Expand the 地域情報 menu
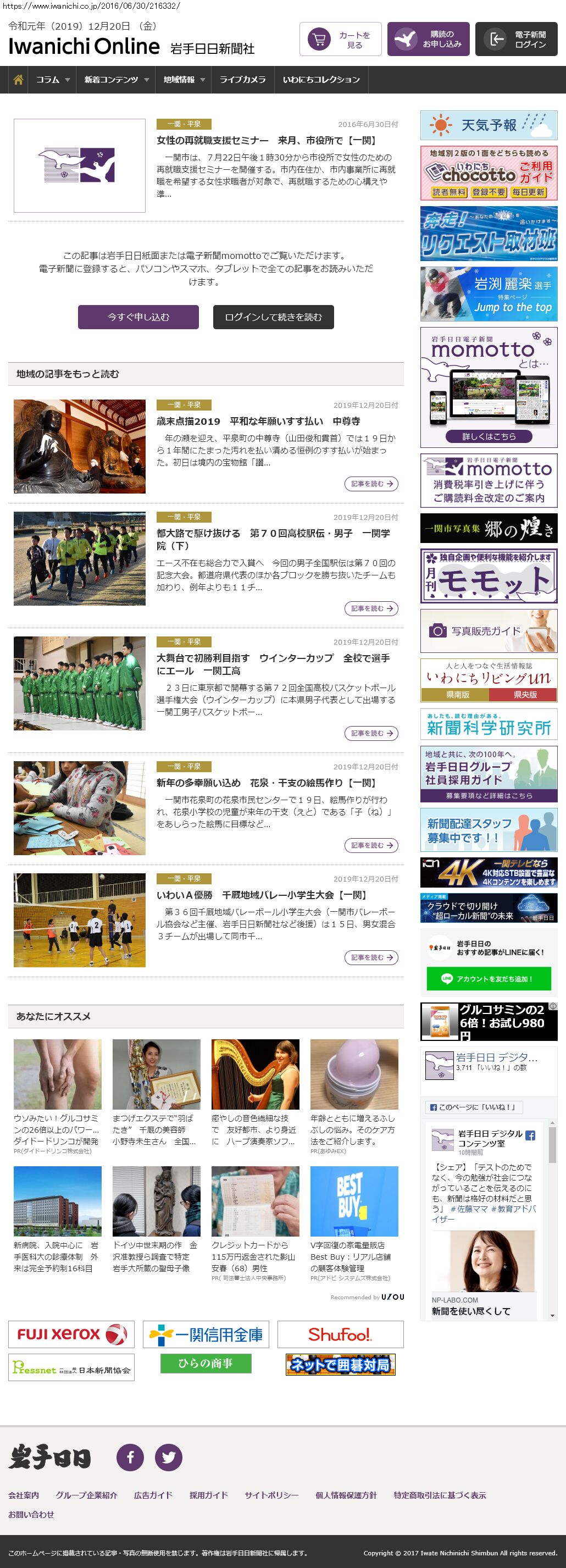The width and height of the screenshot is (566, 1568). click(183, 80)
